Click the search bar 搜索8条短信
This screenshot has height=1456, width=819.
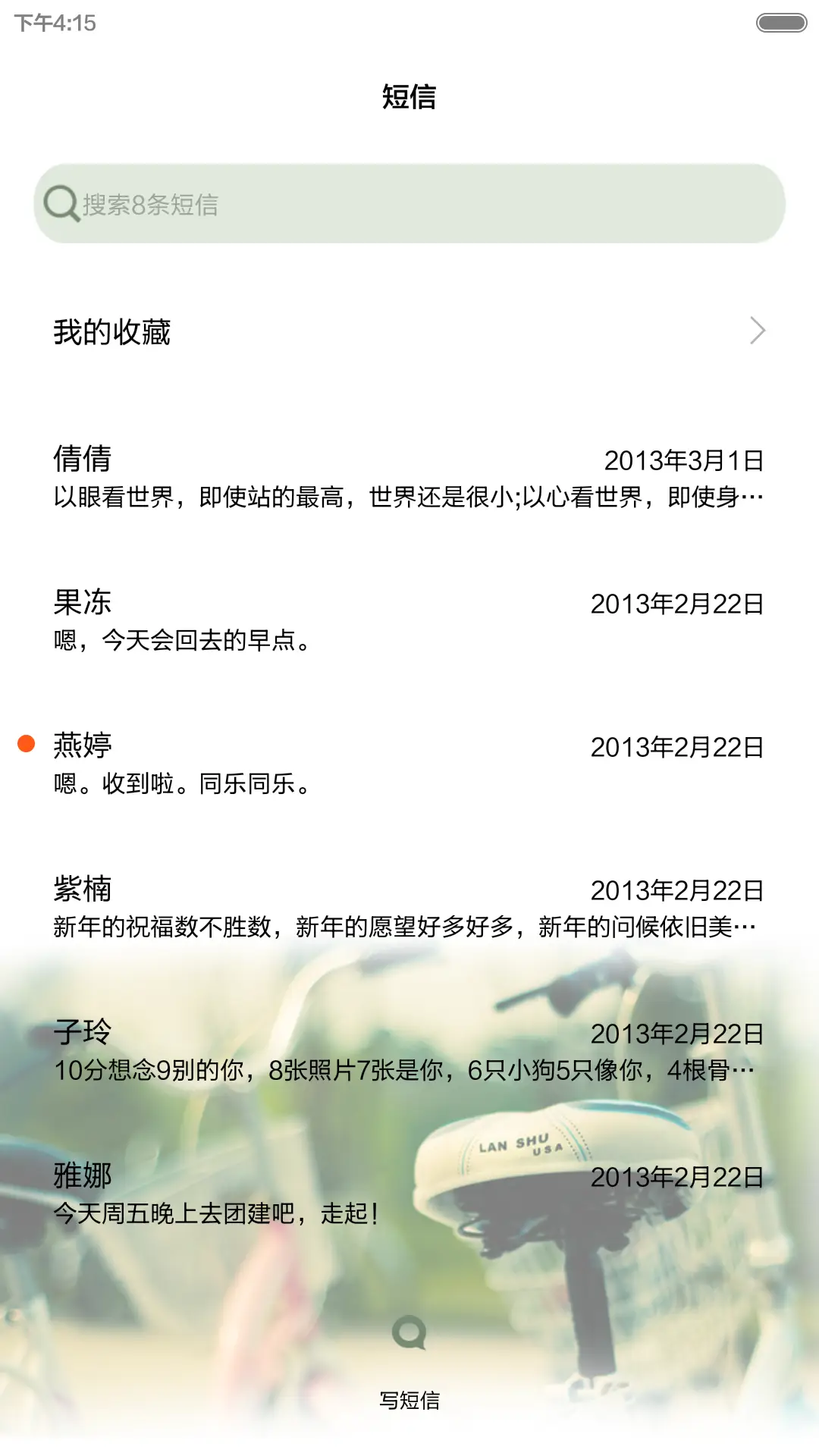[x=409, y=202]
